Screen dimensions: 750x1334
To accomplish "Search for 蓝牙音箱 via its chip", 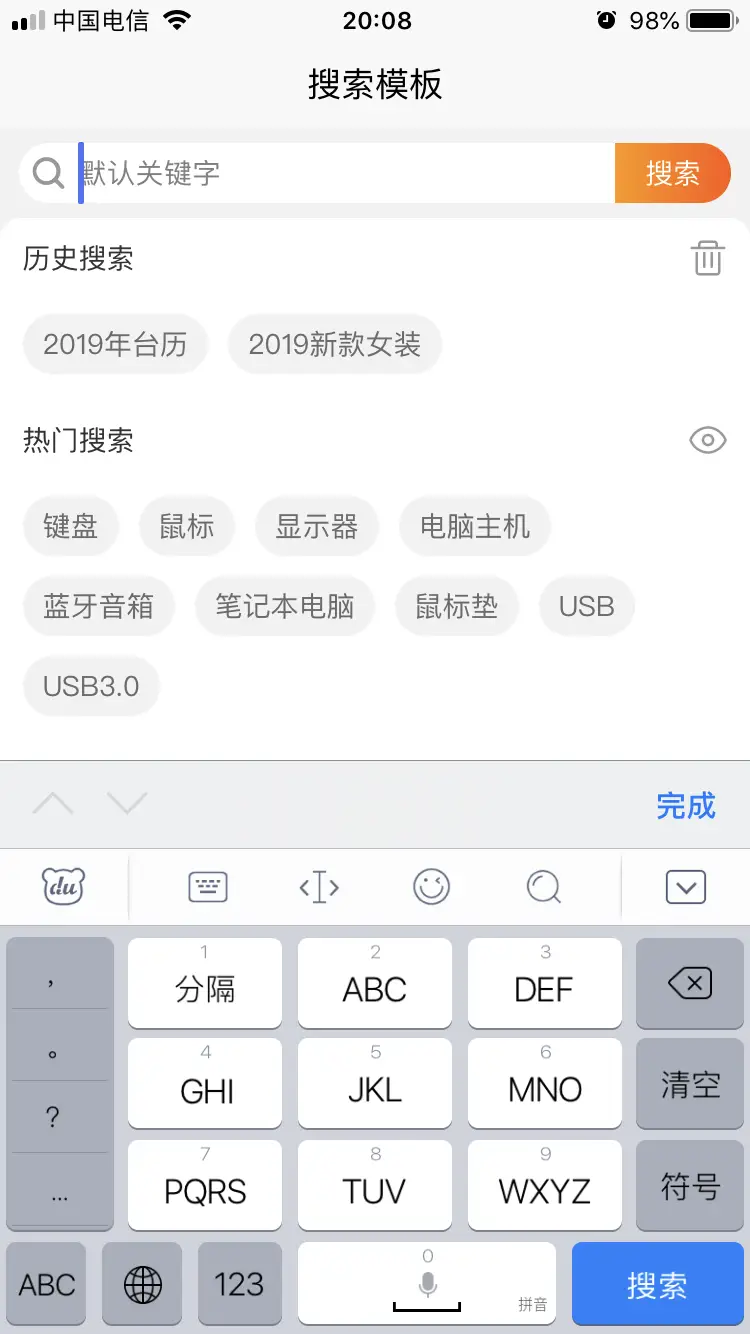I will pyautogui.click(x=99, y=606).
